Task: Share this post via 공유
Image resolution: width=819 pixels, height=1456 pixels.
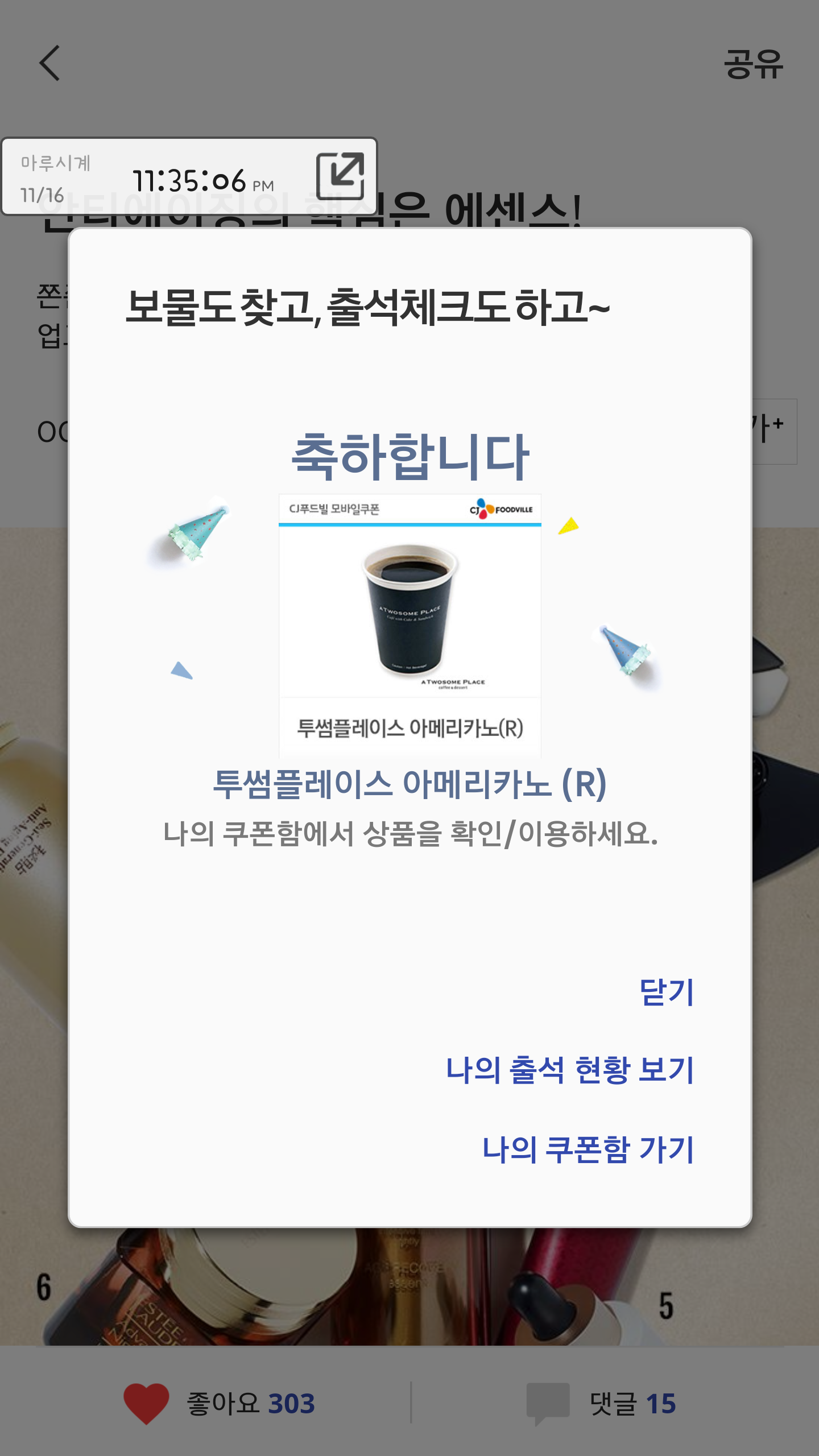Action: coord(753,64)
